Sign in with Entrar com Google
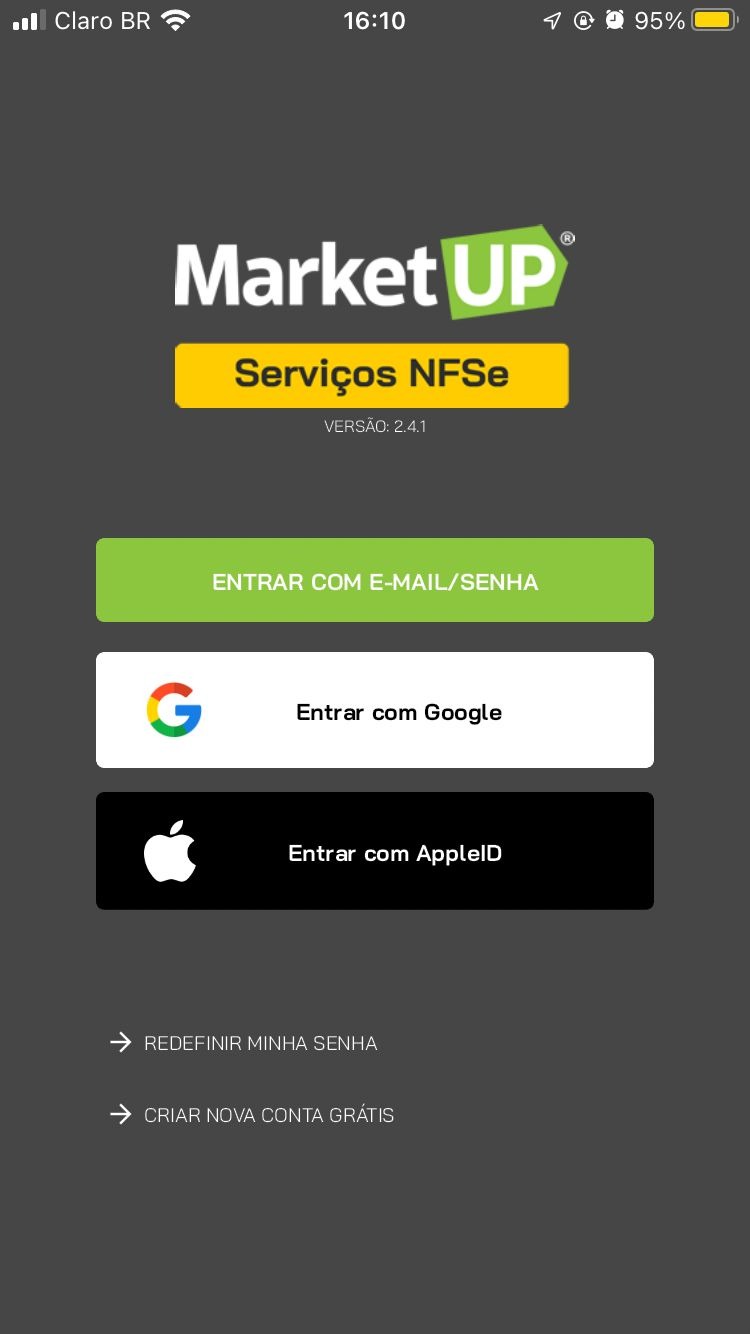Viewport: 750px width, 1334px height. (x=375, y=711)
